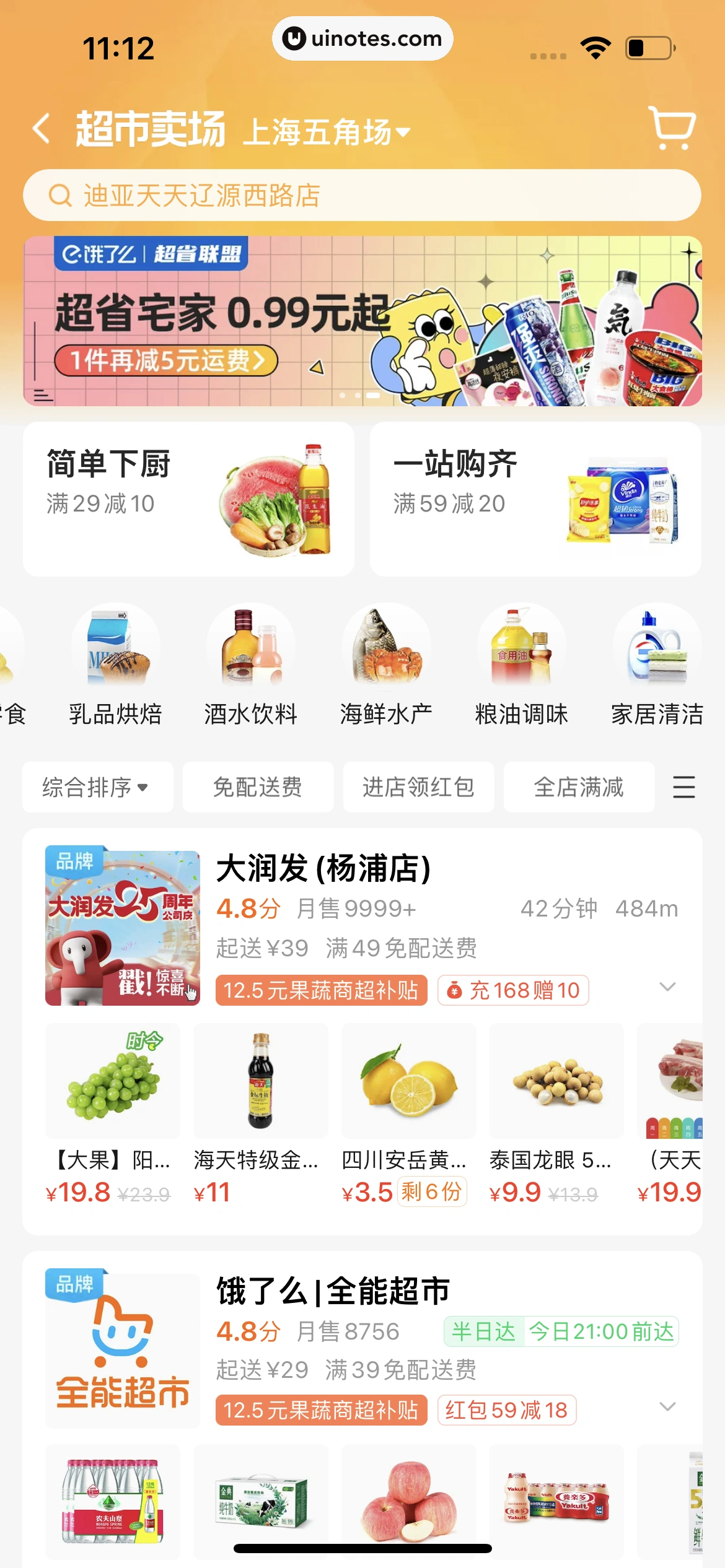The height and width of the screenshot is (1568, 725).
Task: Open the 一站购齐 满59减20 promotion
Action: [x=536, y=498]
